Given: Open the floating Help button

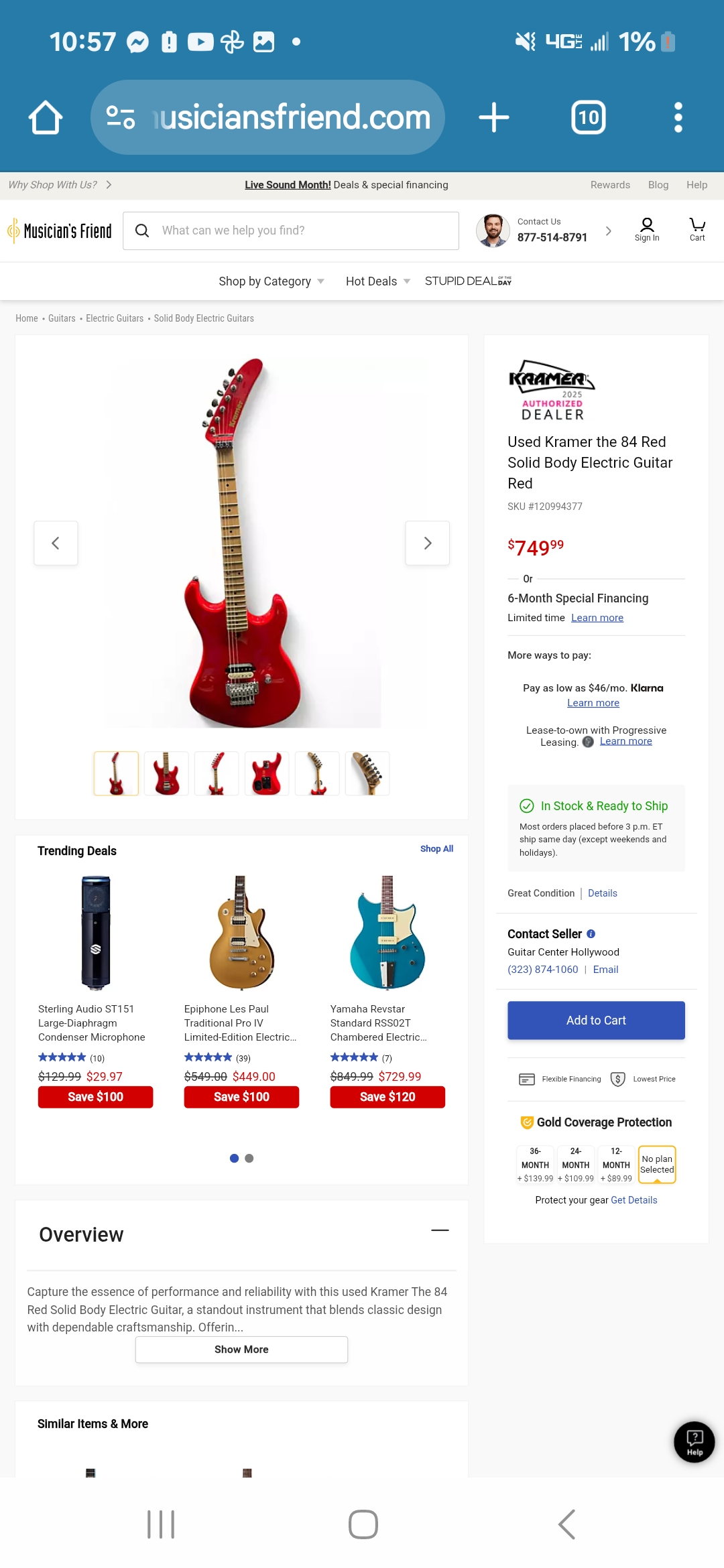Looking at the screenshot, I should (694, 1441).
